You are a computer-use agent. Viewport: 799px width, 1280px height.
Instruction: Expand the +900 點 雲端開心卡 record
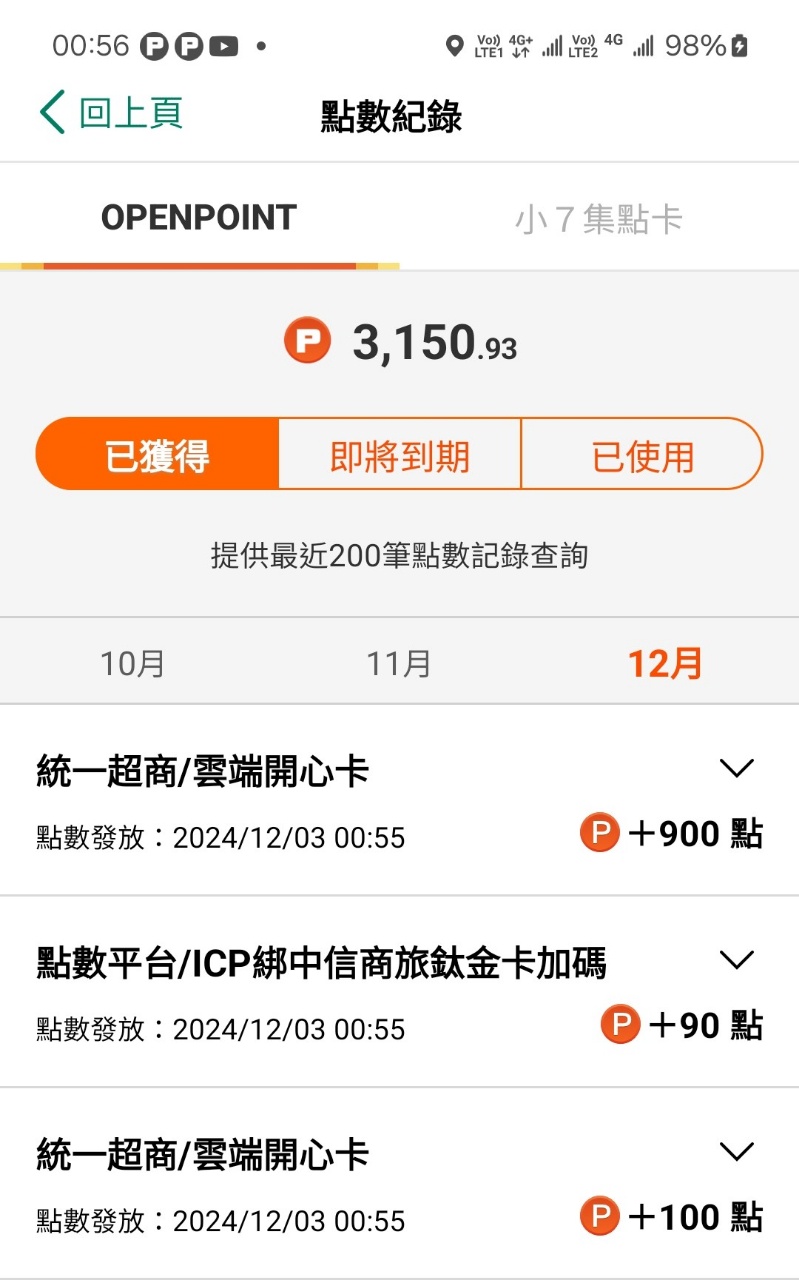(736, 768)
